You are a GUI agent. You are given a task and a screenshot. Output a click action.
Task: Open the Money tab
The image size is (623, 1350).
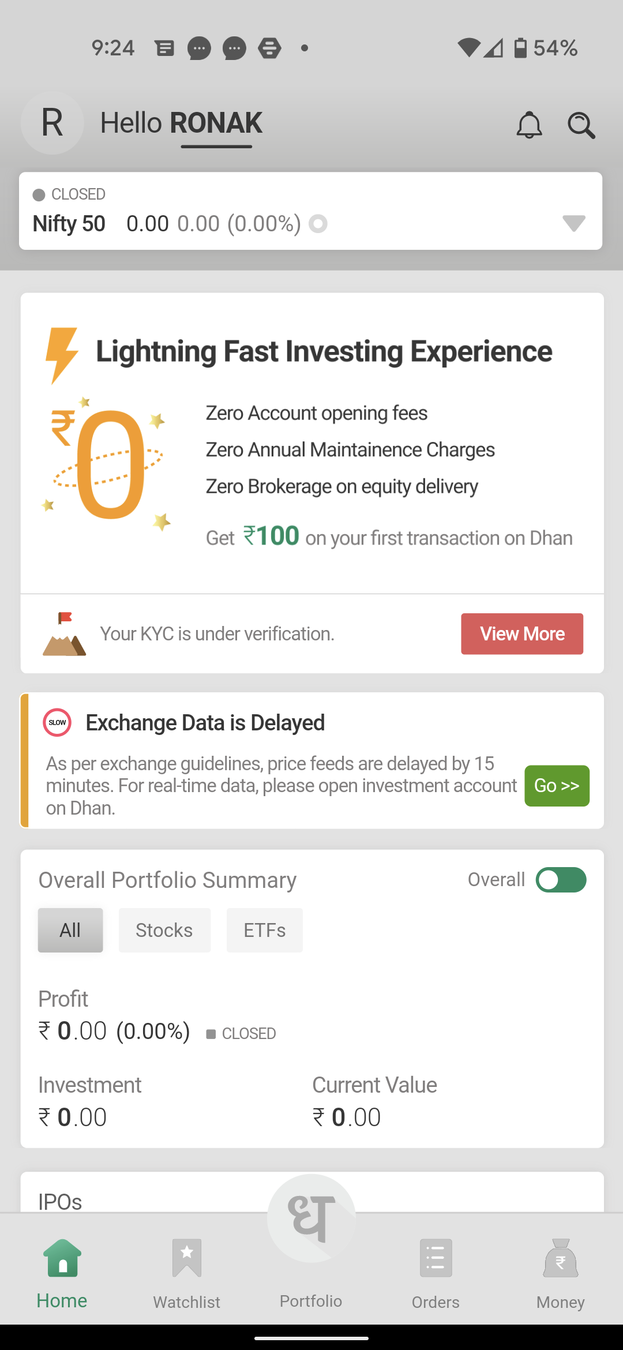coord(560,1274)
